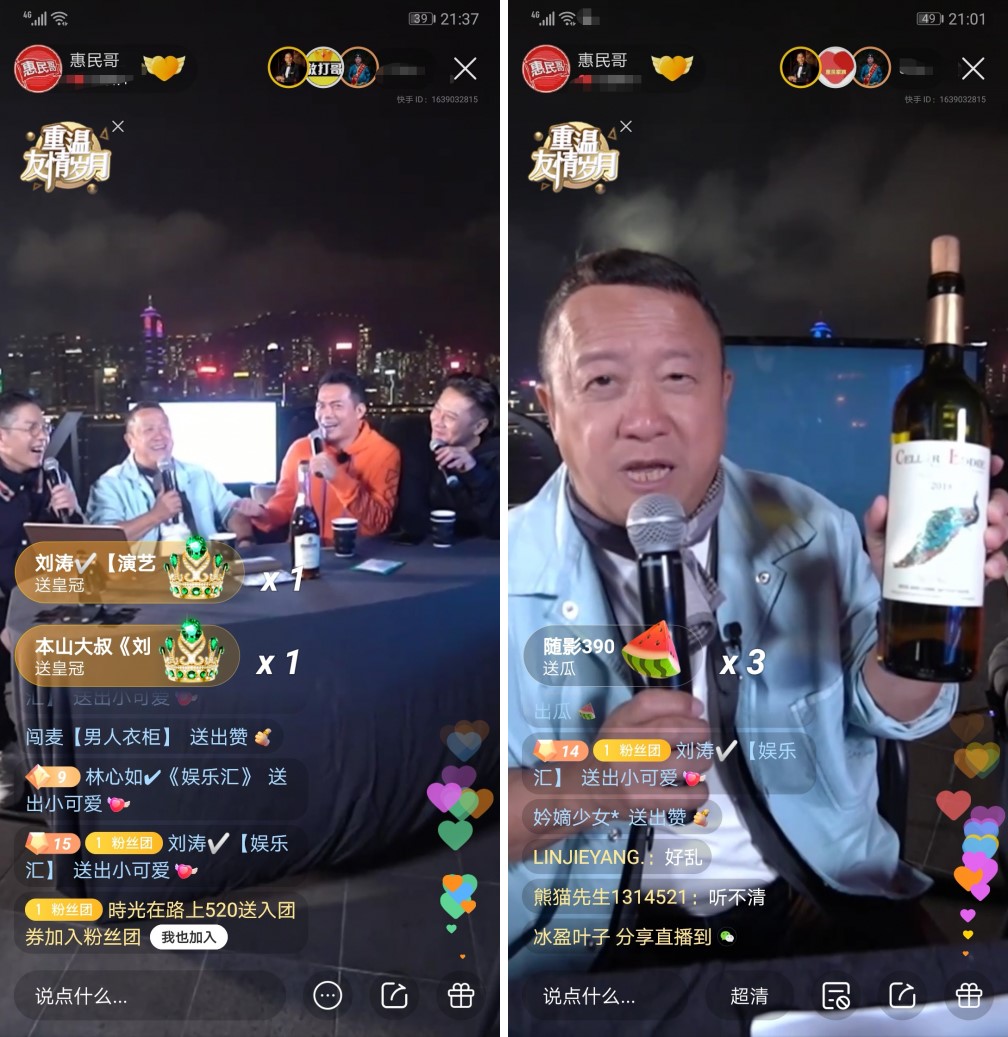This screenshot has width=1008, height=1037.
Task: Switch video quality via 超清 button
Action: click(749, 995)
